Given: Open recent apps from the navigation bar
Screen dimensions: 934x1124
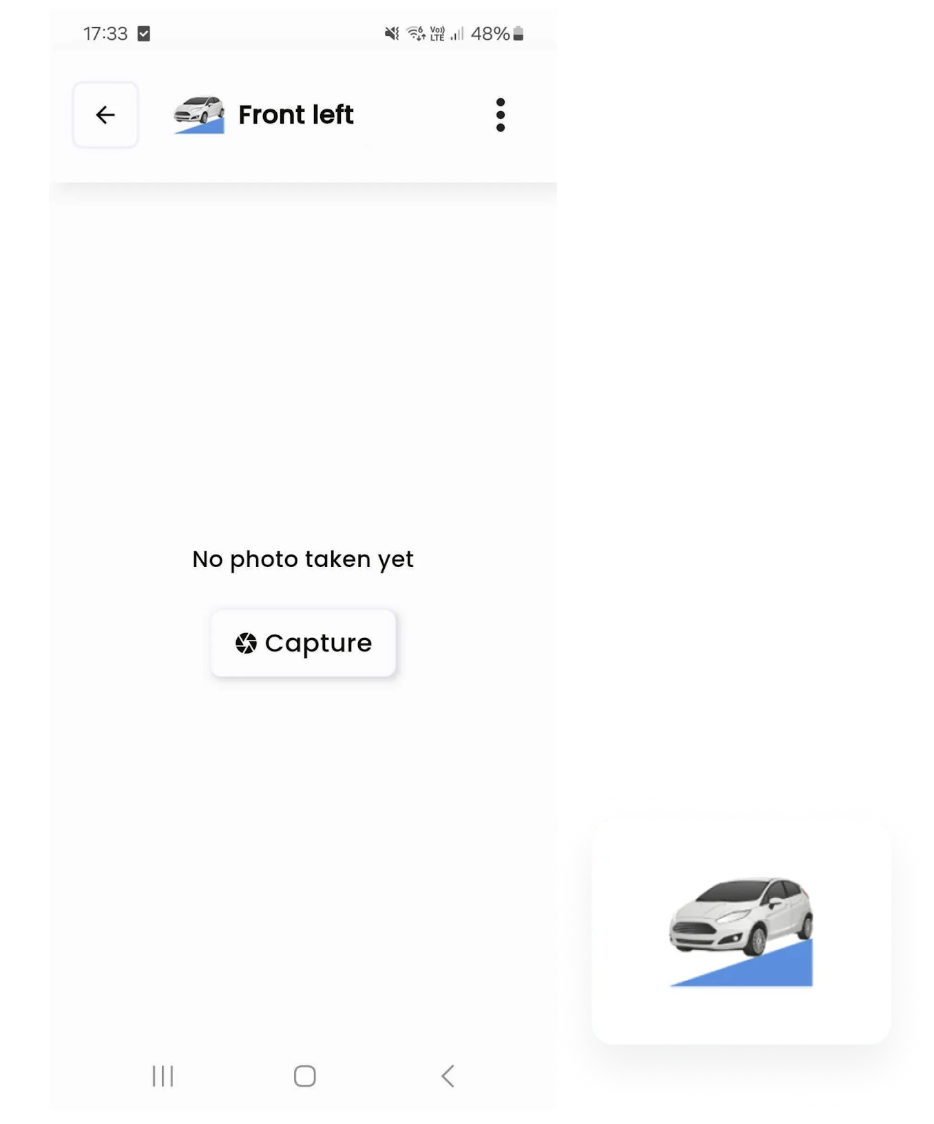Looking at the screenshot, I should 162,1076.
